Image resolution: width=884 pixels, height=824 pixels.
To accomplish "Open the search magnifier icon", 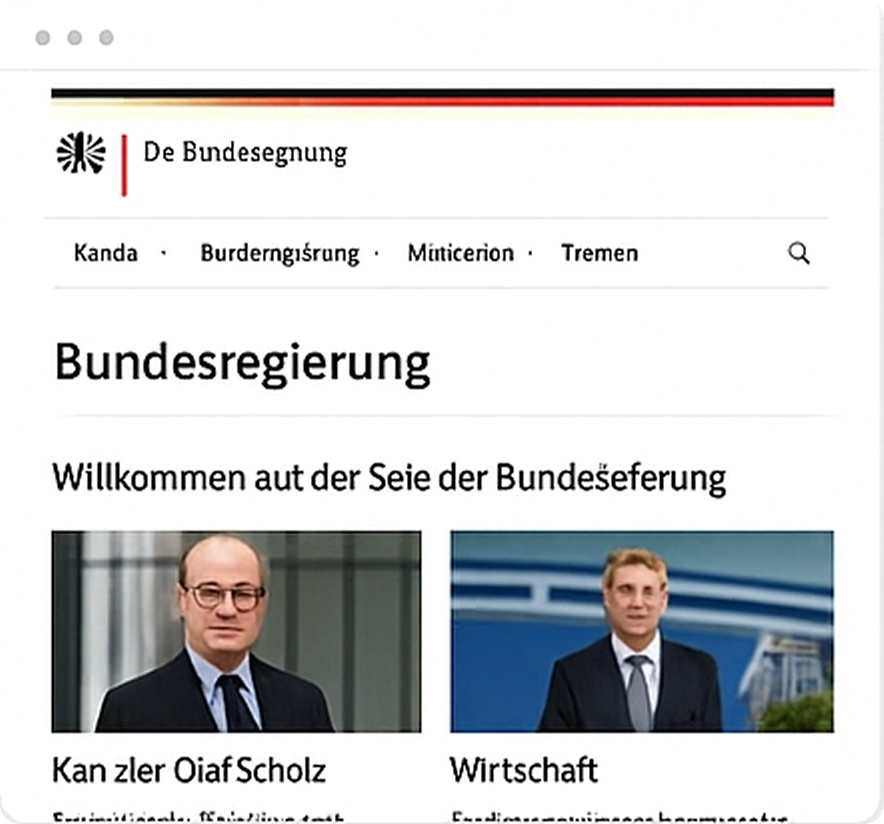I will (798, 253).
